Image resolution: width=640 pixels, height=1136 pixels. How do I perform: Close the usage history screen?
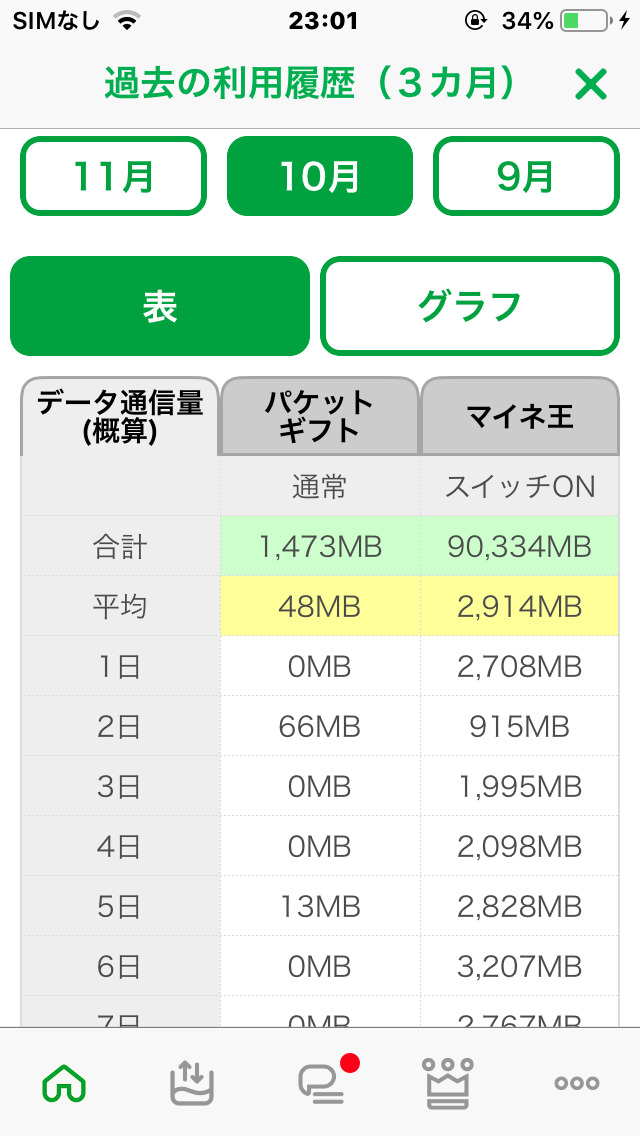click(x=590, y=85)
